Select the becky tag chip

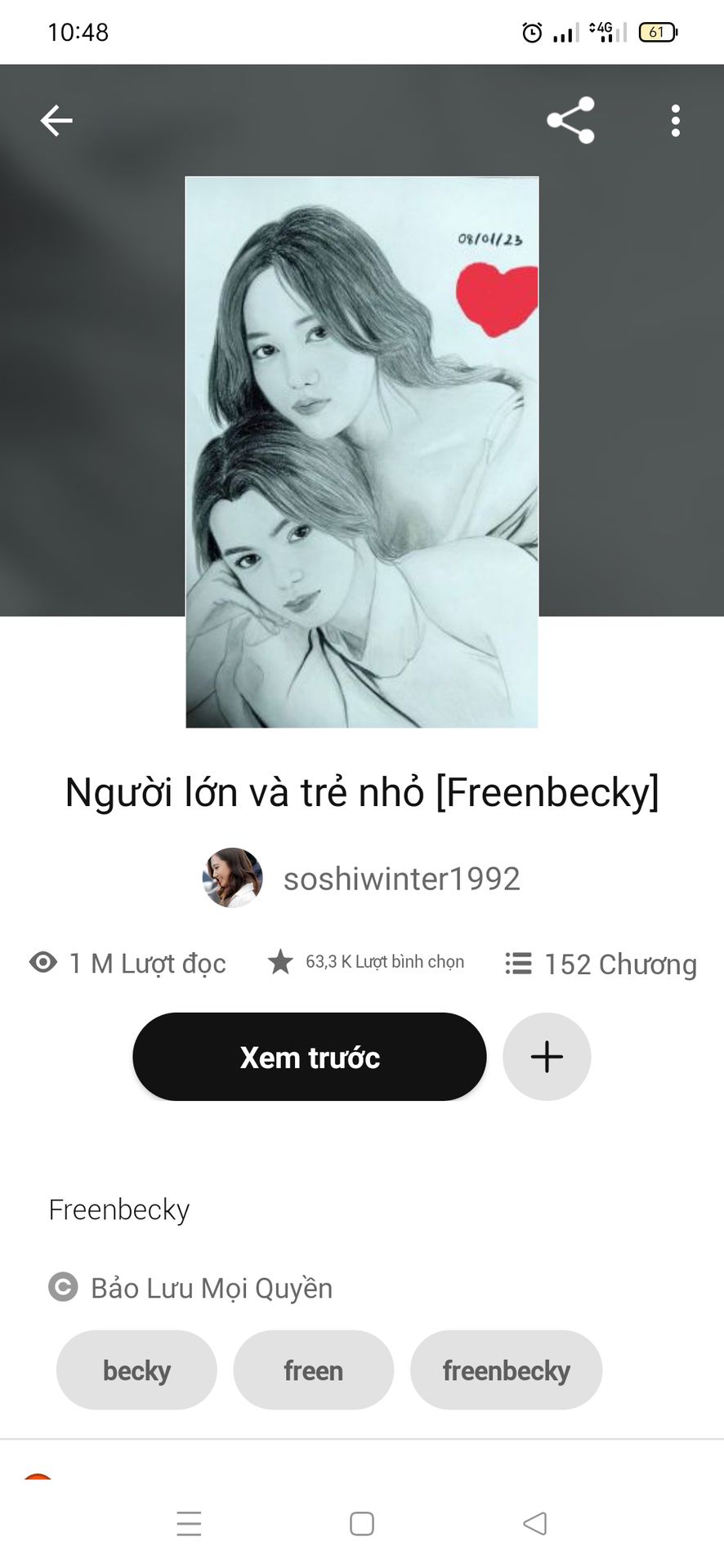pyautogui.click(x=136, y=1370)
